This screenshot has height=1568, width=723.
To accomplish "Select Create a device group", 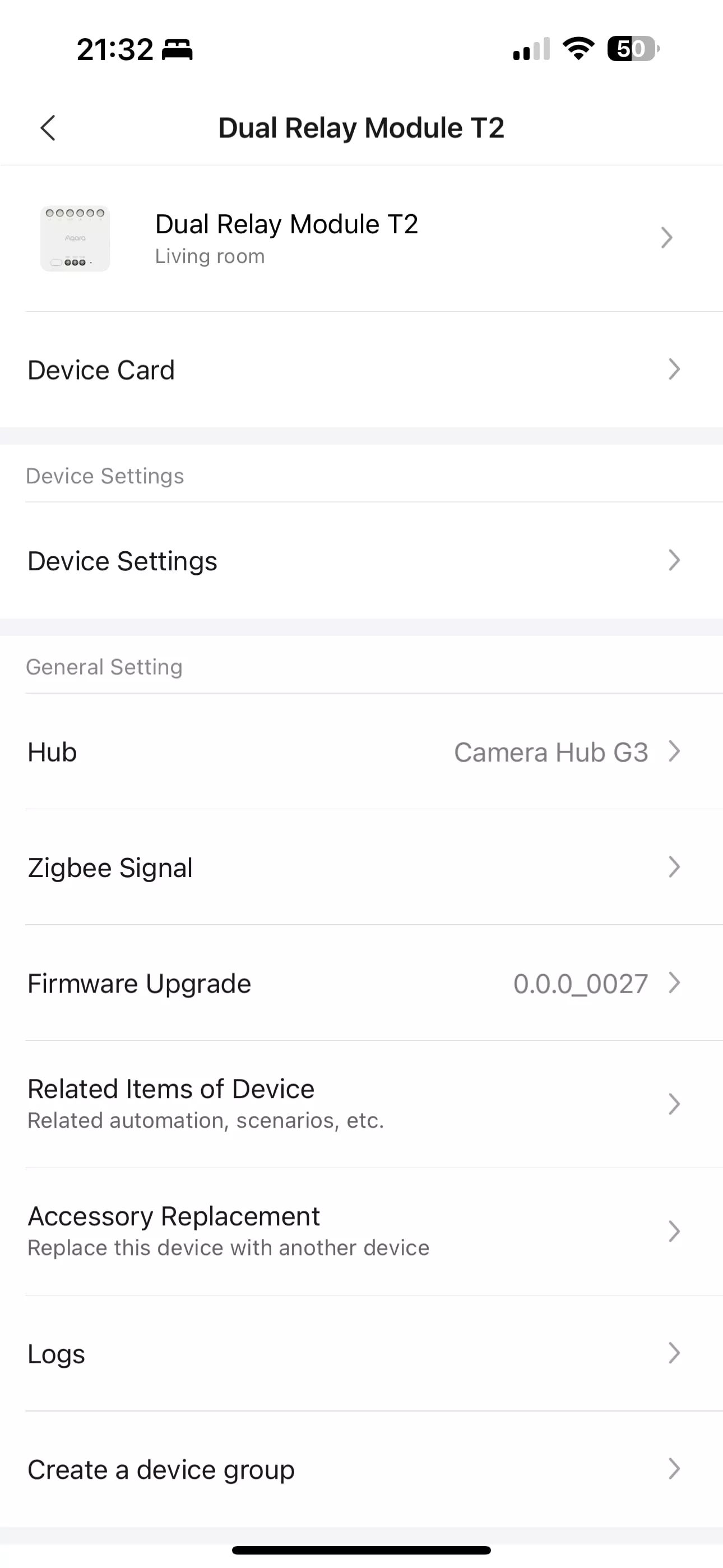I will [361, 1469].
